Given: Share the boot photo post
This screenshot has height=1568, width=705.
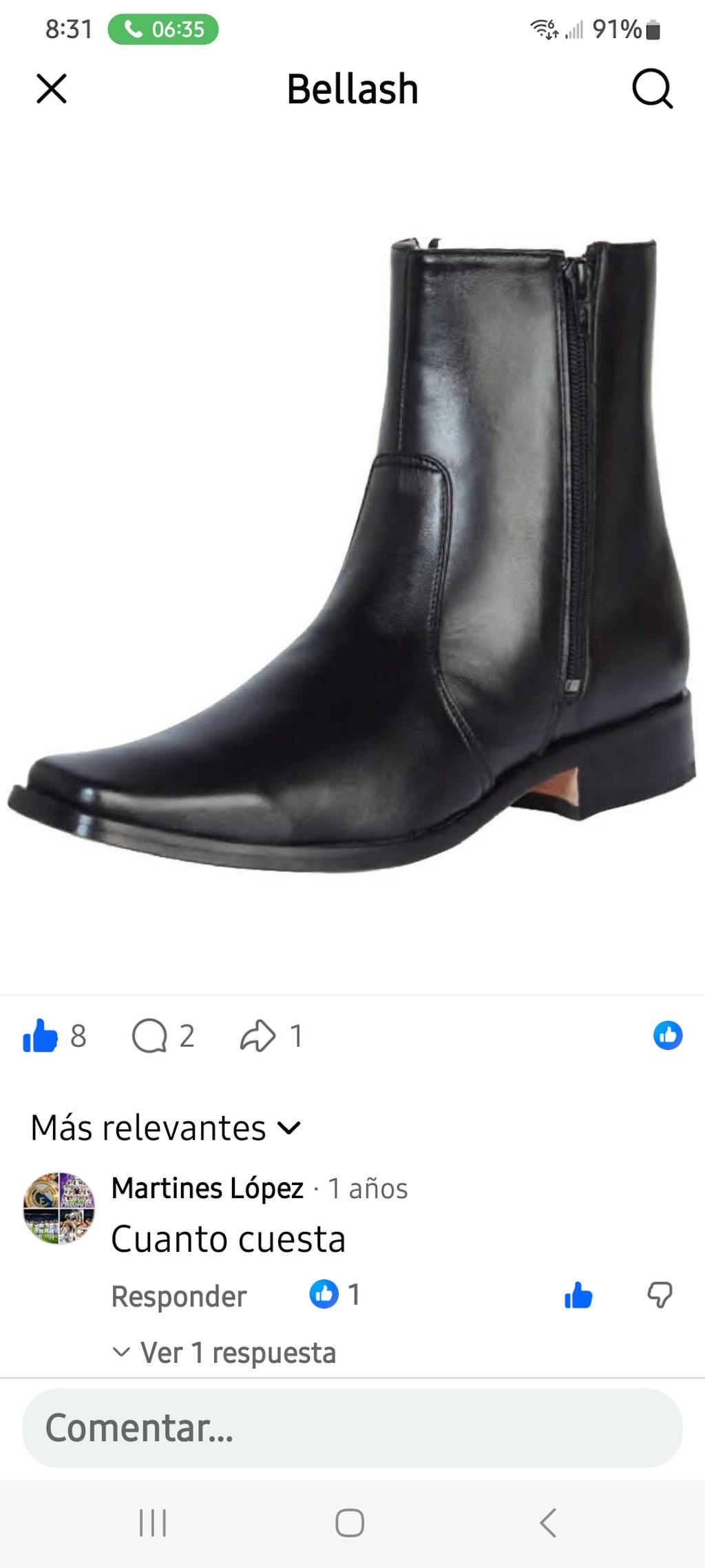Looking at the screenshot, I should coord(257,1036).
